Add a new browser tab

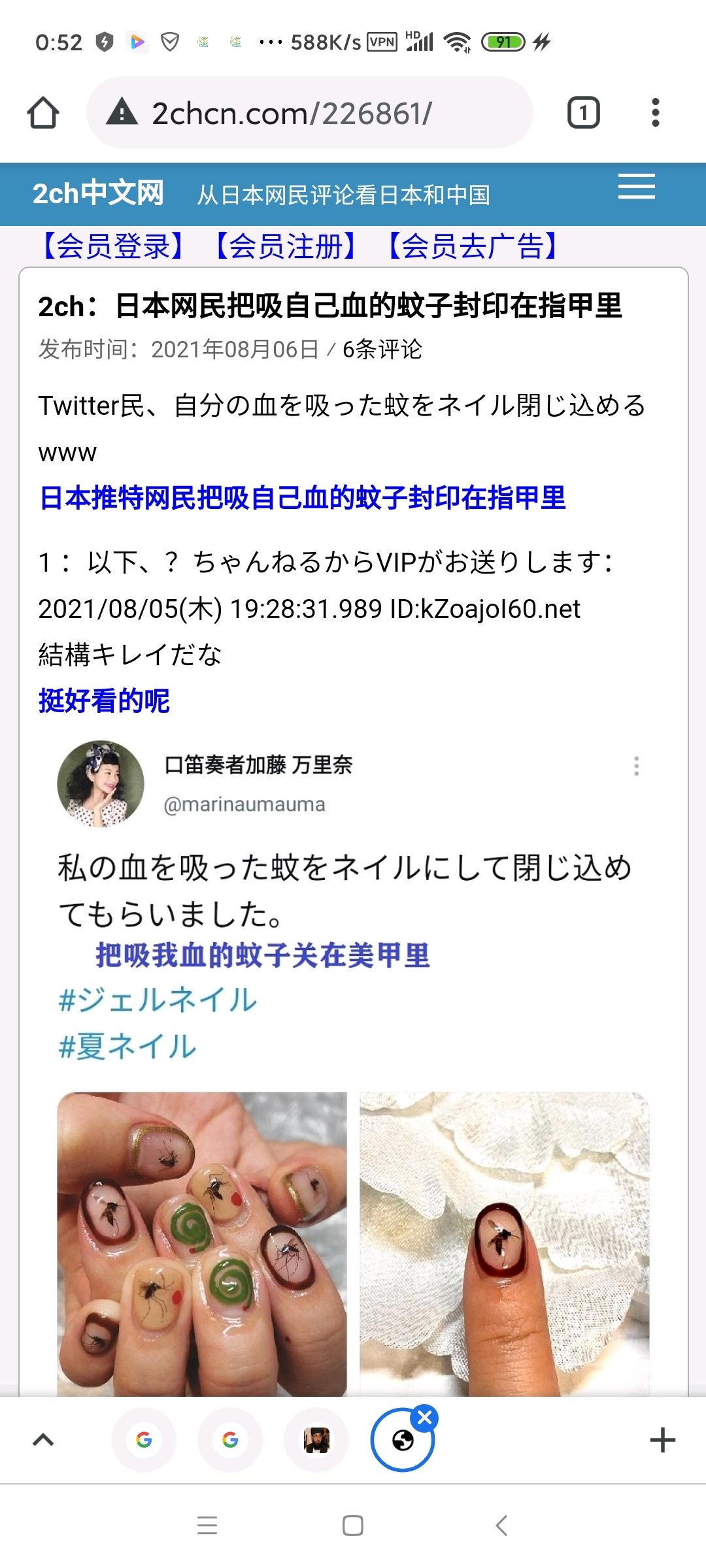[x=662, y=1440]
